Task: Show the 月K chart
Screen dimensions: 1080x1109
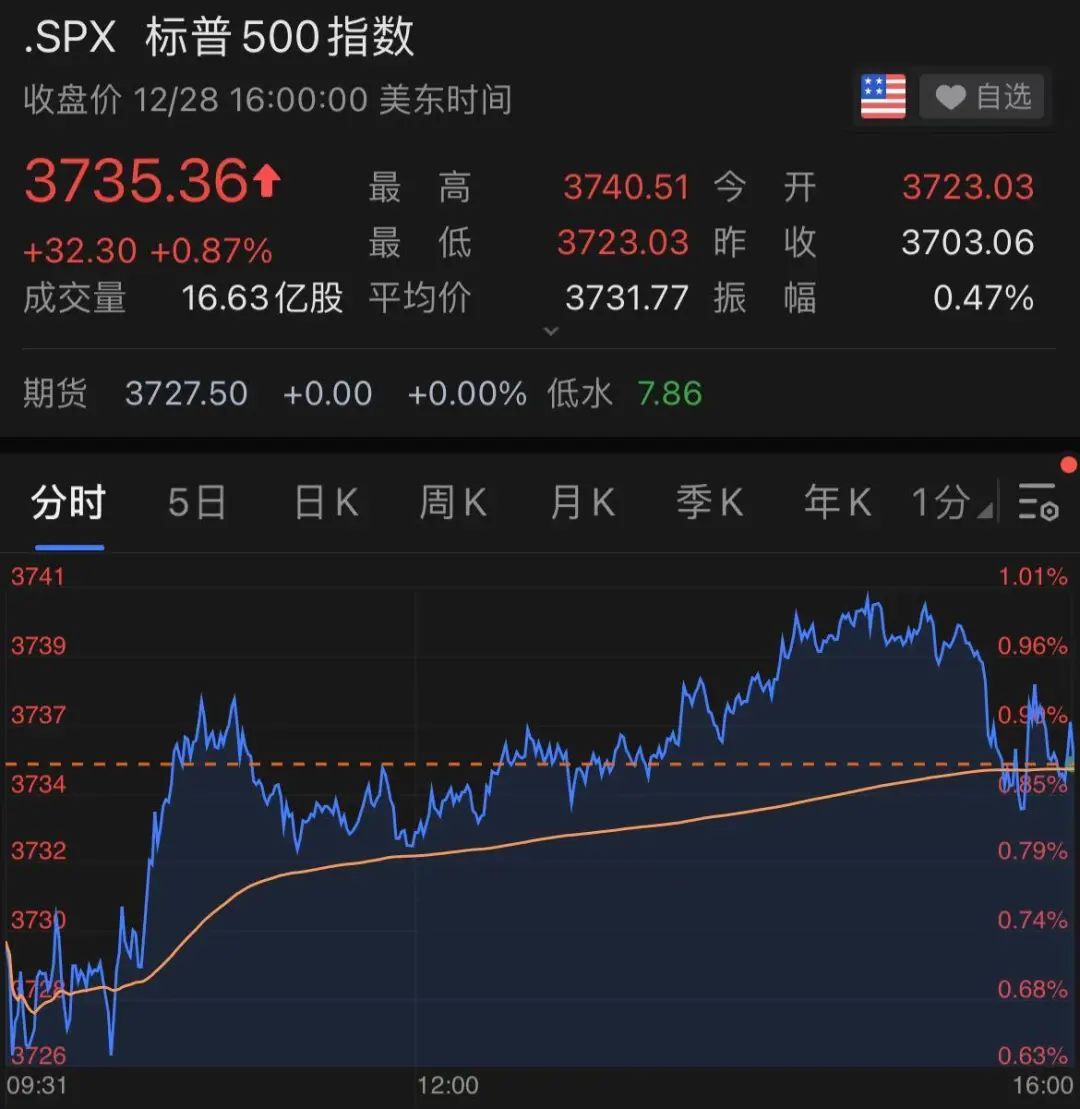Action: coord(582,503)
